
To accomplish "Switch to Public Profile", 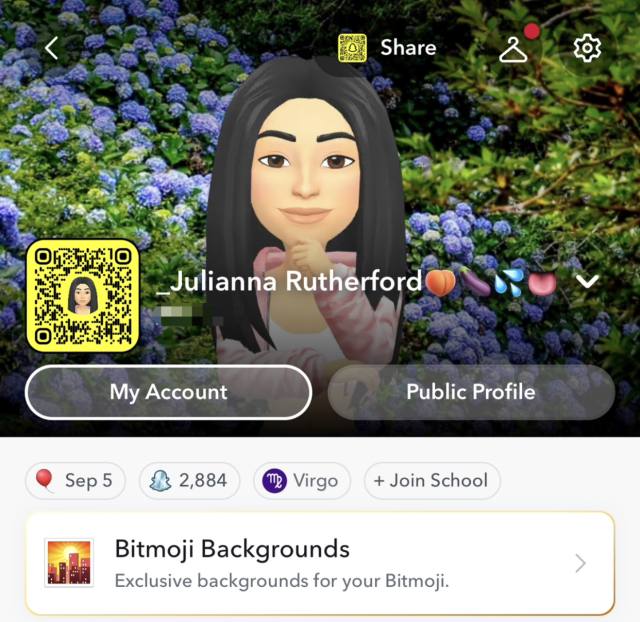I will pyautogui.click(x=470, y=392).
